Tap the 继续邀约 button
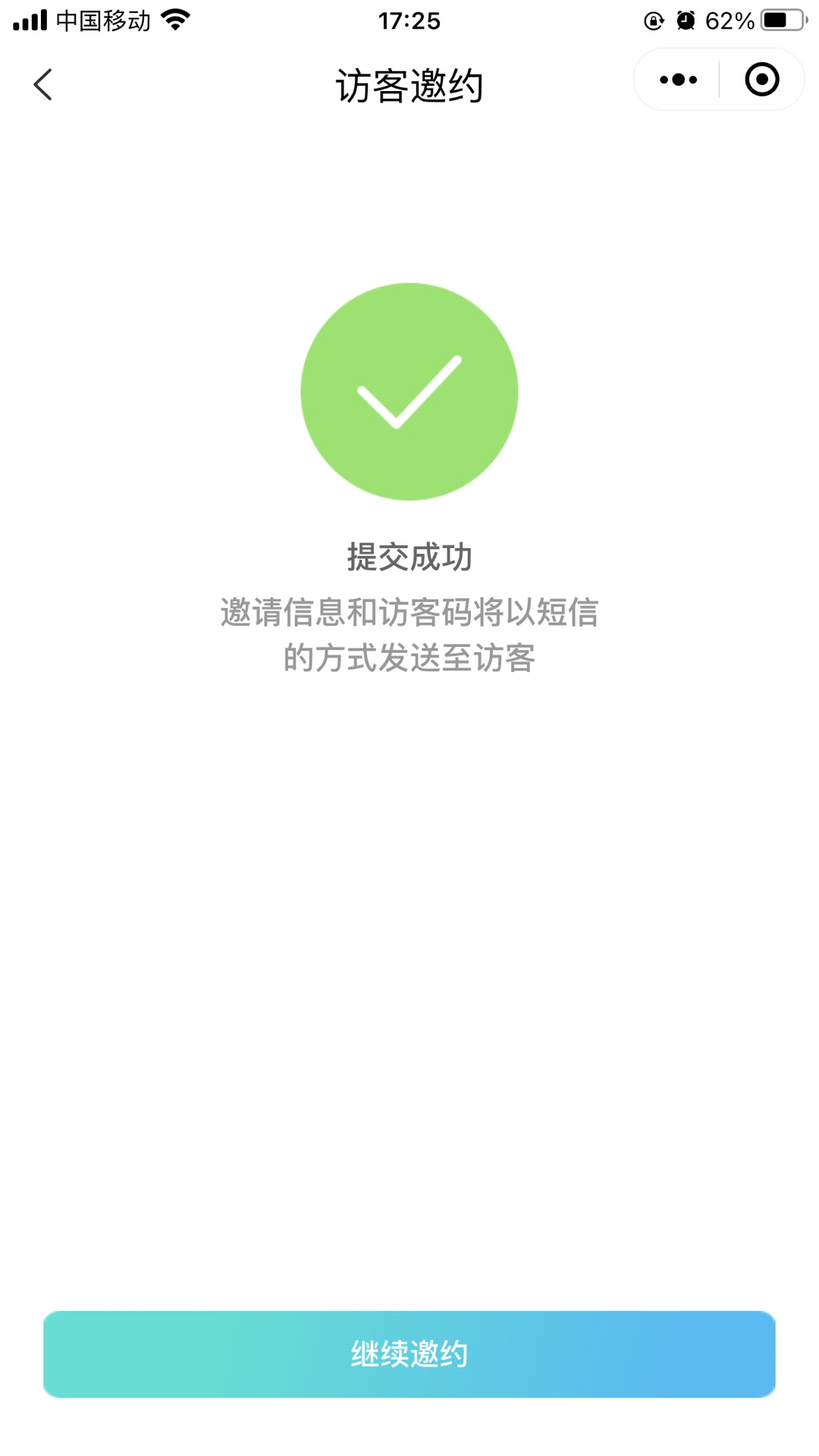This screenshot has height=1456, width=819. [x=409, y=1354]
